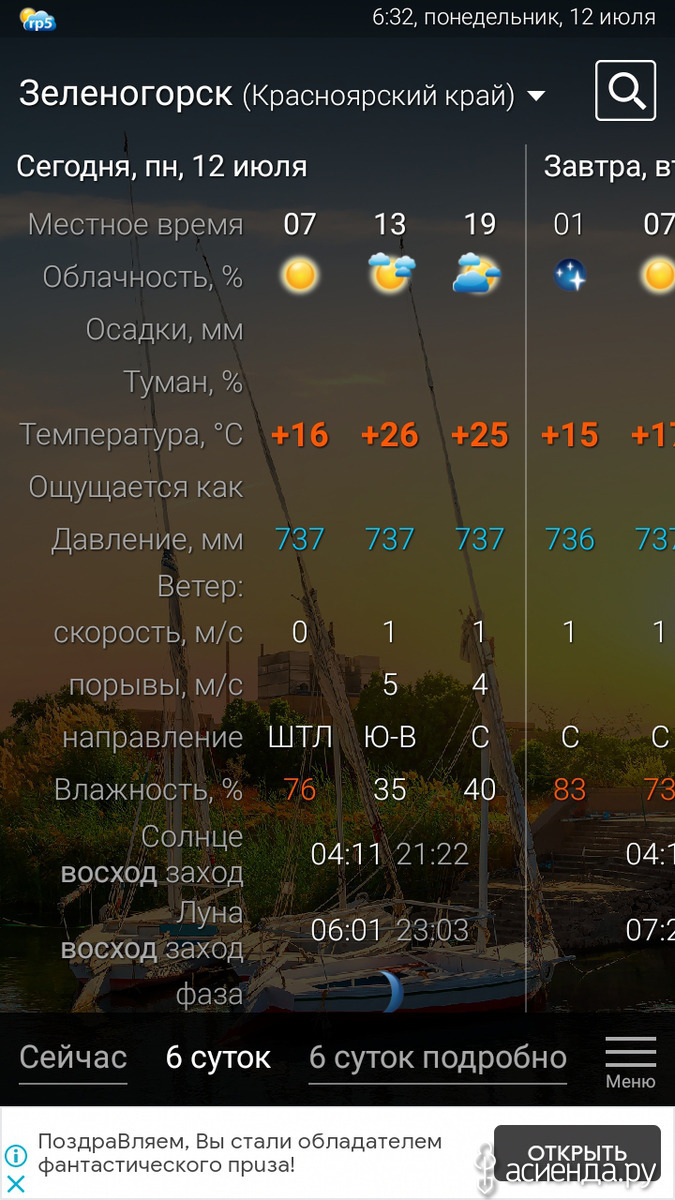Open the Меню hamburger button

(631, 1061)
